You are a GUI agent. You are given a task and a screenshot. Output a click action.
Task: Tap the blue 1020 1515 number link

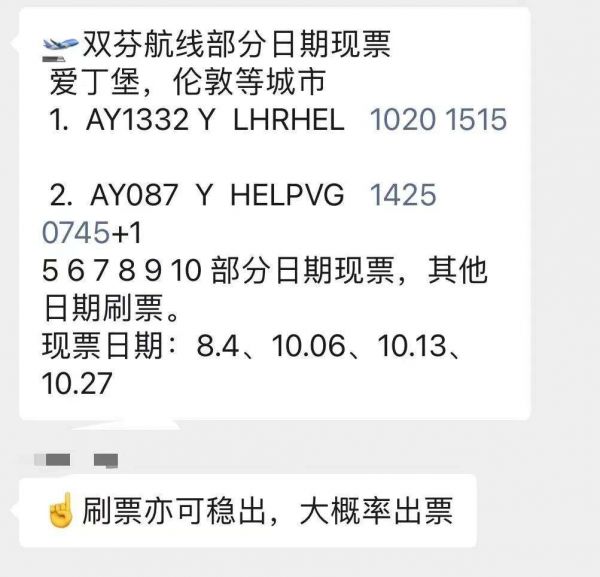438,121
